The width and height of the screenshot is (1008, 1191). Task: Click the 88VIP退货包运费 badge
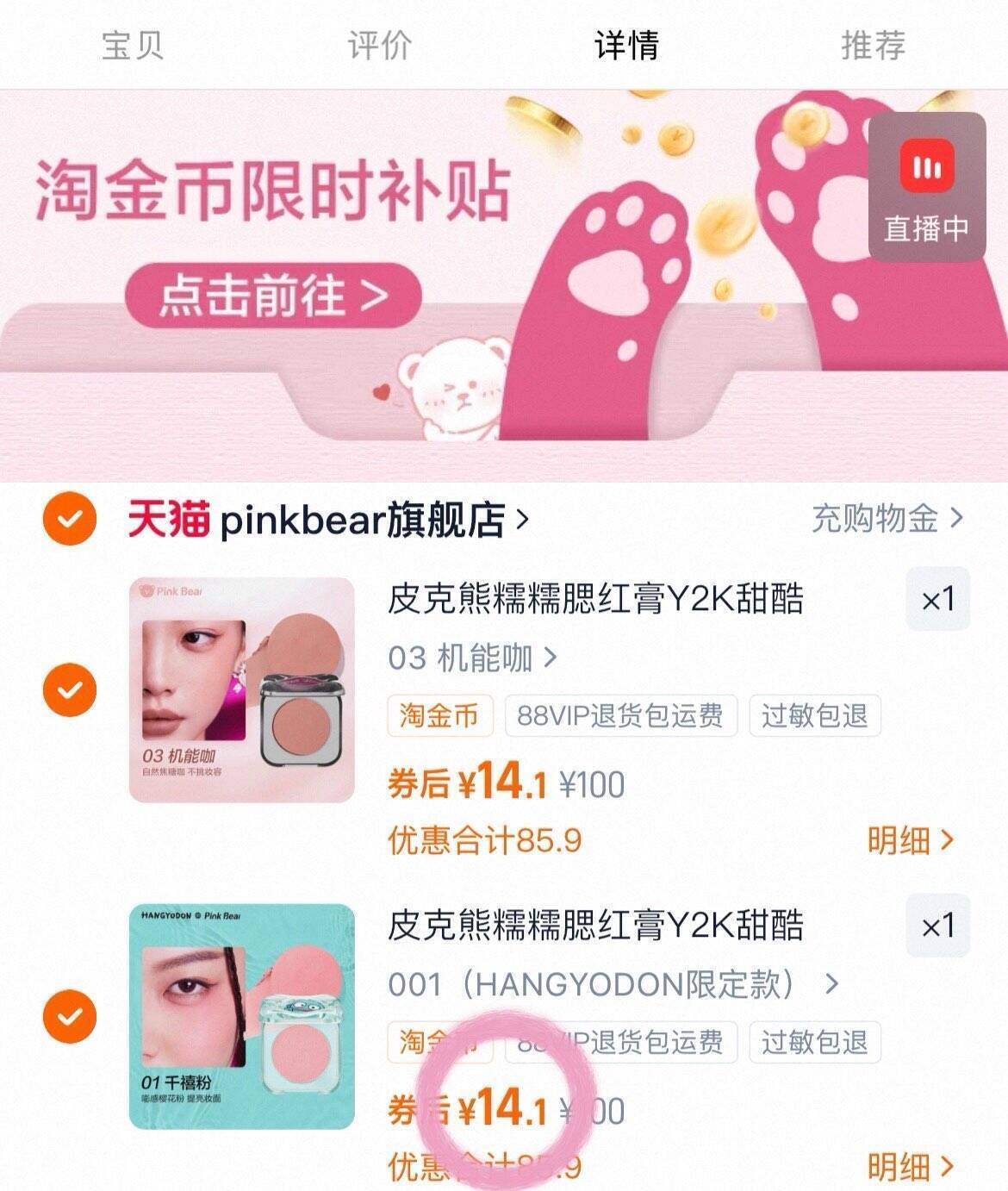(622, 714)
